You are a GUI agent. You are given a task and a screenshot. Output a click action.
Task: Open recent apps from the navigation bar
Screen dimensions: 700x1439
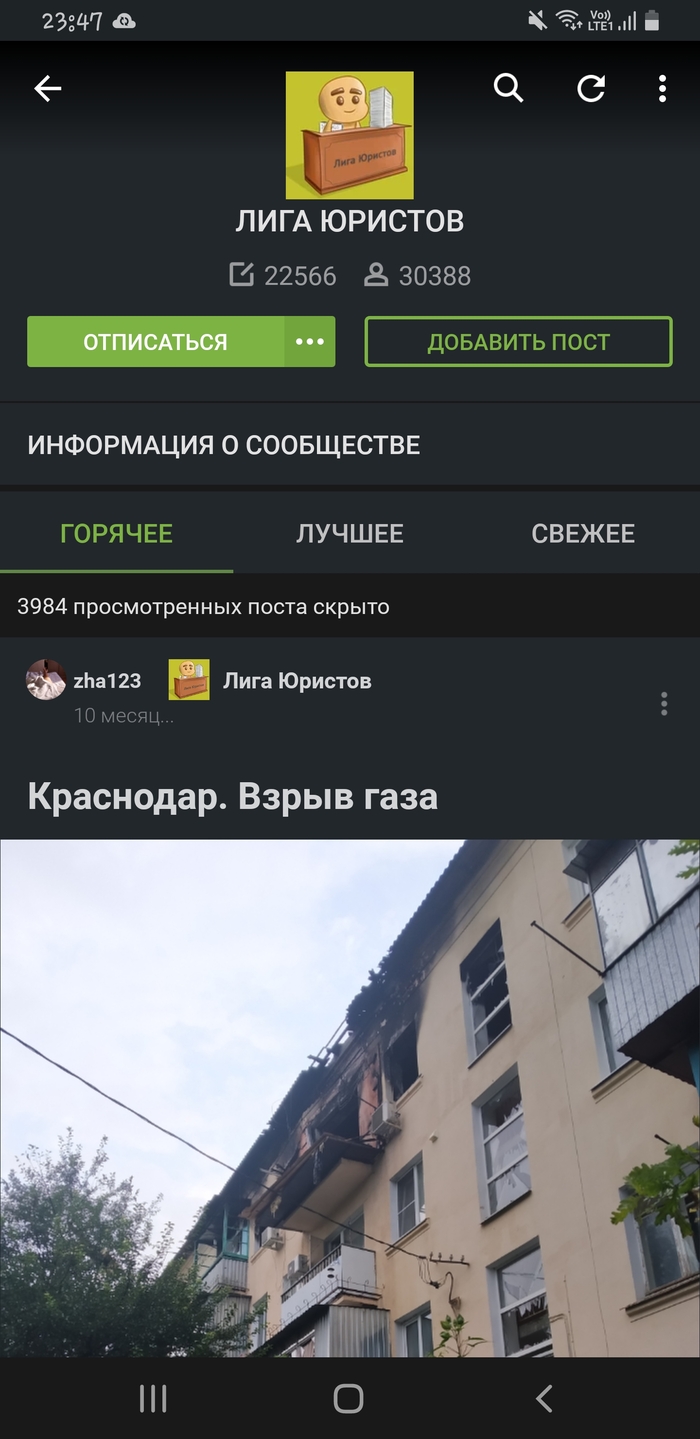click(x=153, y=1399)
